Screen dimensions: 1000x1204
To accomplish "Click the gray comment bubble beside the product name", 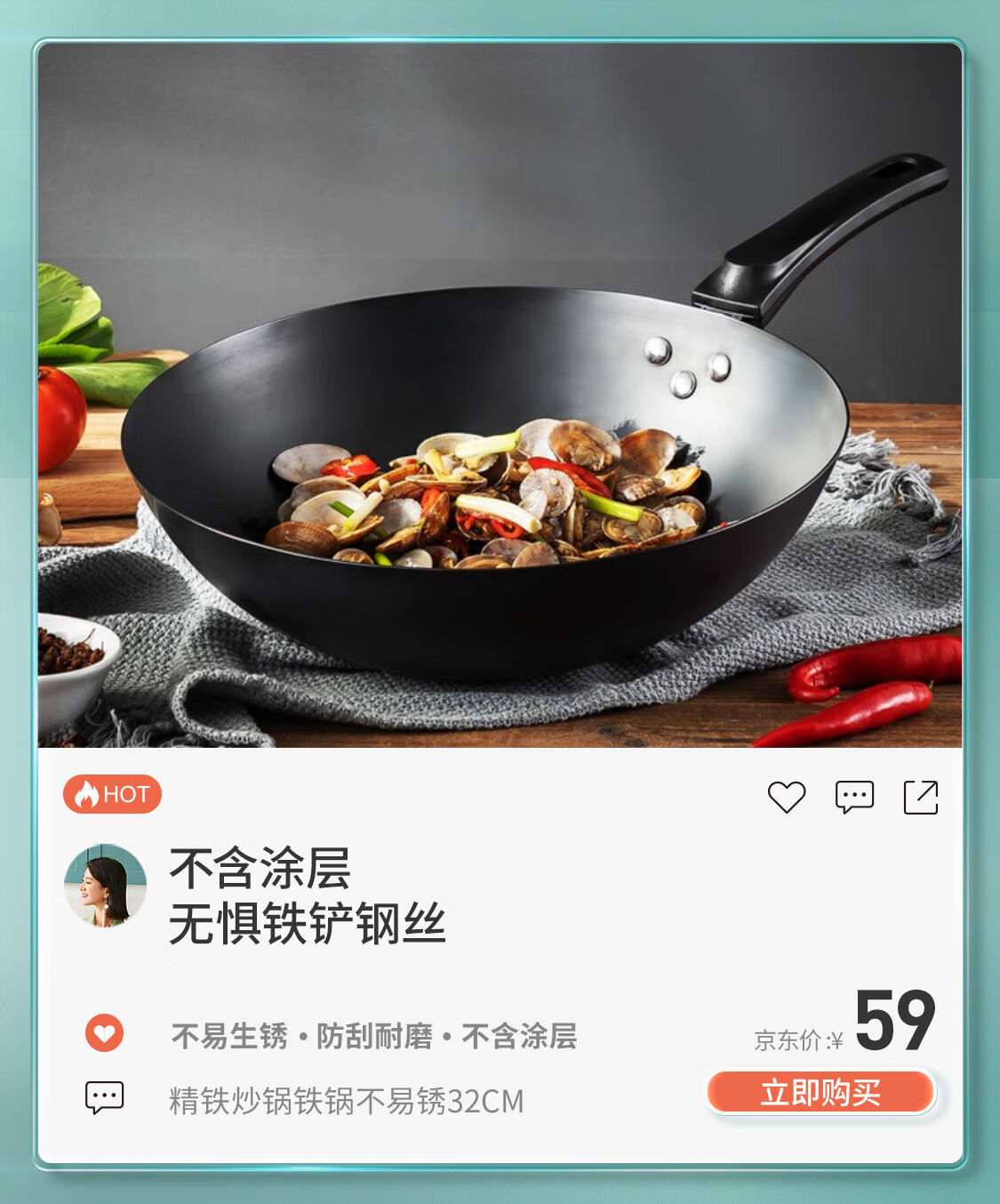I will click(x=106, y=1100).
